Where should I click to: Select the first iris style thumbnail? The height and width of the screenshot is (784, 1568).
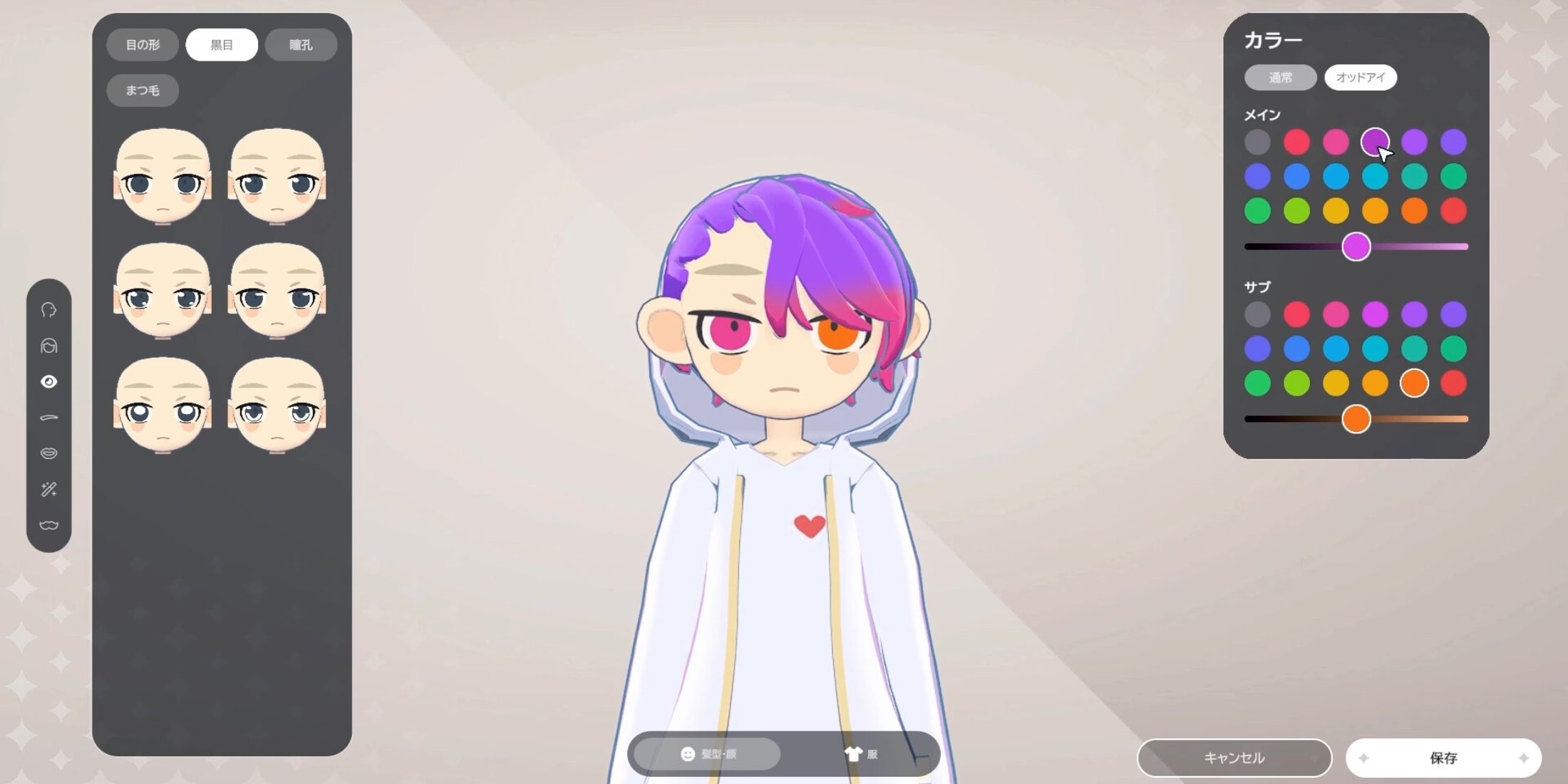[163, 176]
